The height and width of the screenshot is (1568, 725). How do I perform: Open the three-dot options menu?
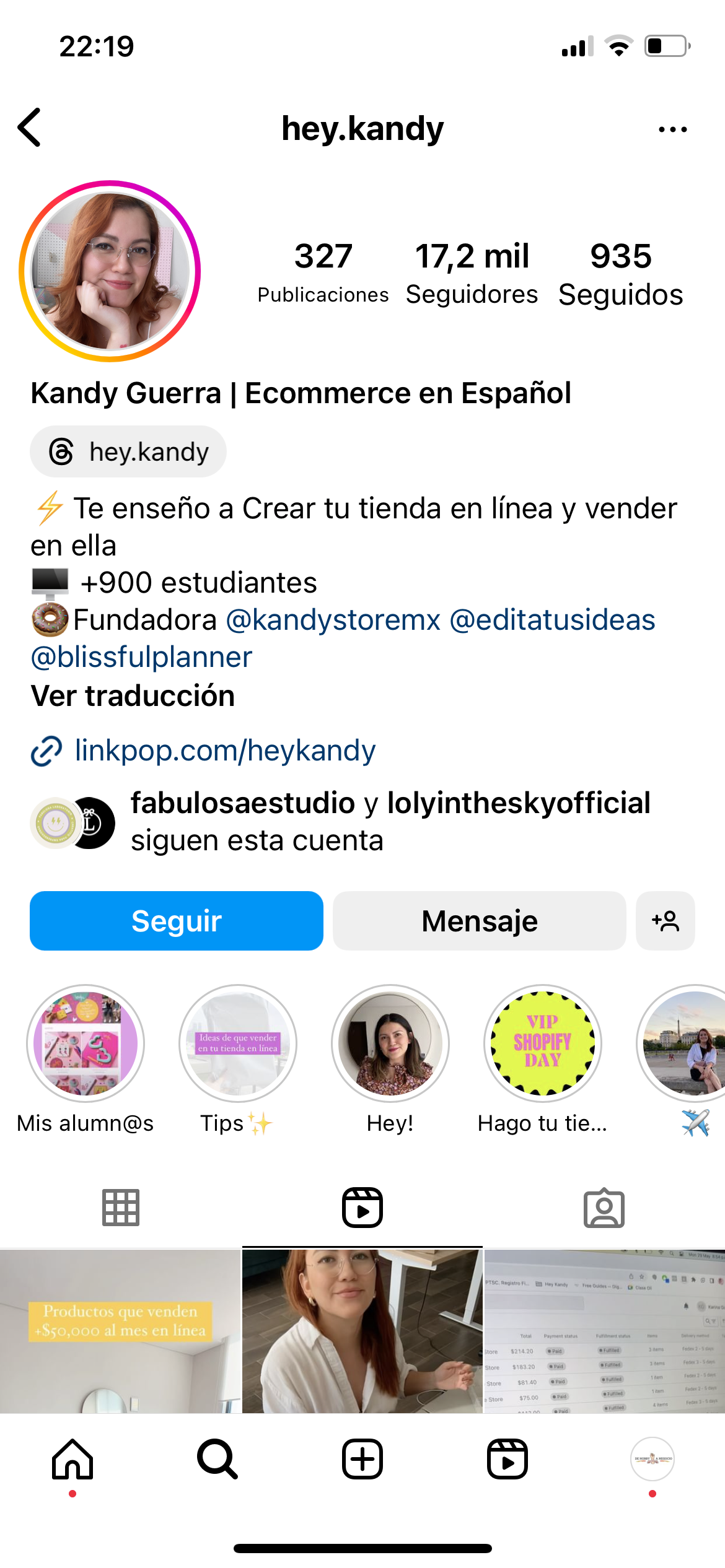[672, 129]
